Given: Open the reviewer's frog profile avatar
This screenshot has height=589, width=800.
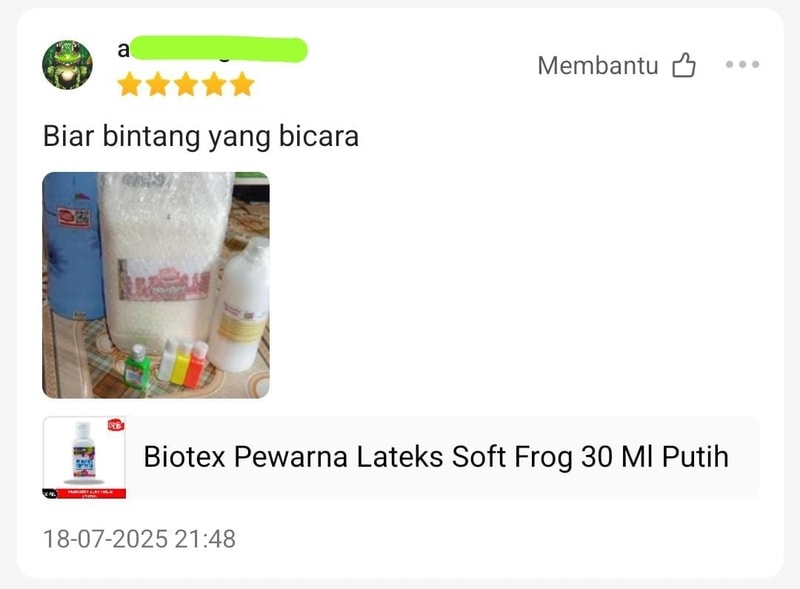Looking at the screenshot, I should pos(67,65).
